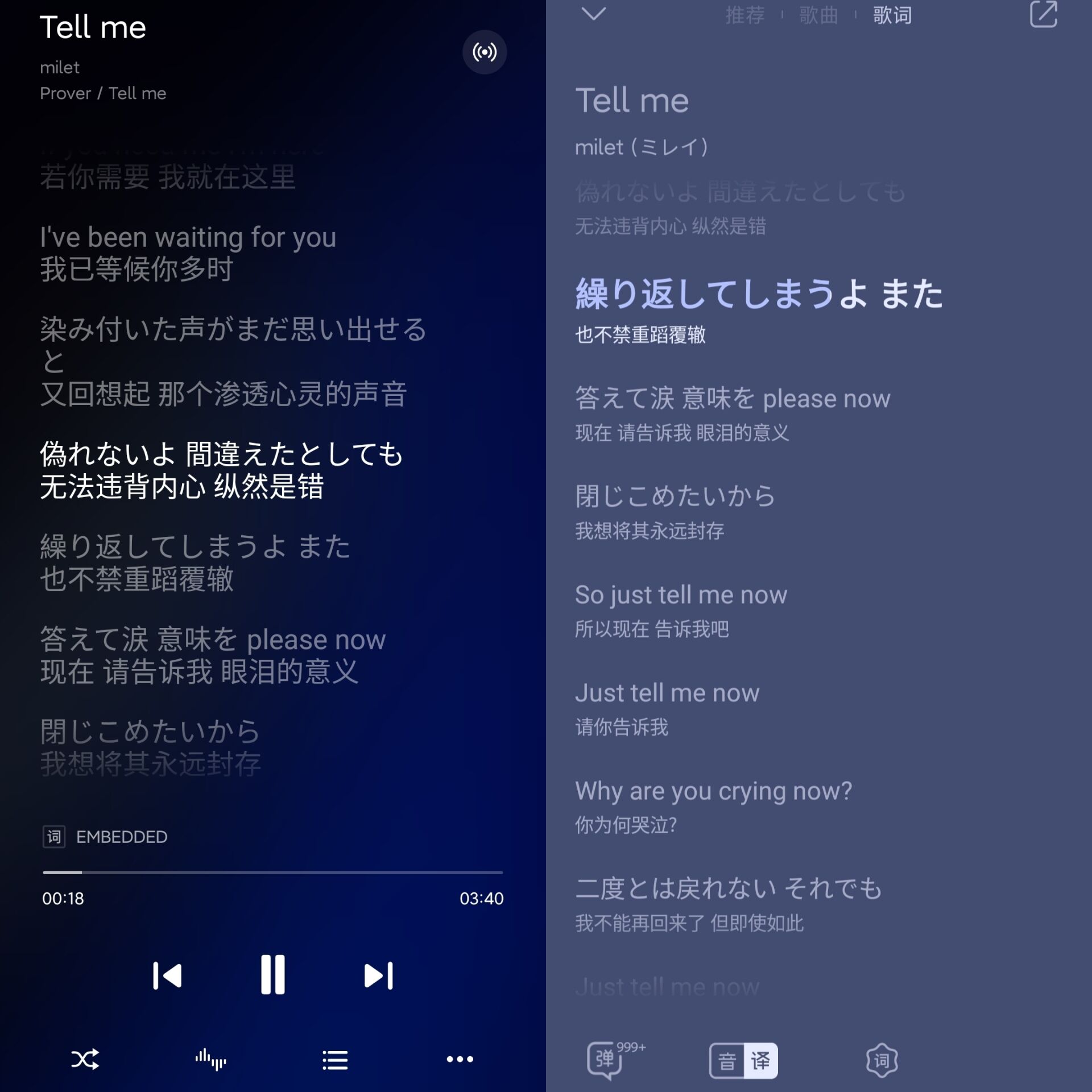This screenshot has height=1092, width=1092.
Task: Open the play queue list
Action: (335, 1059)
